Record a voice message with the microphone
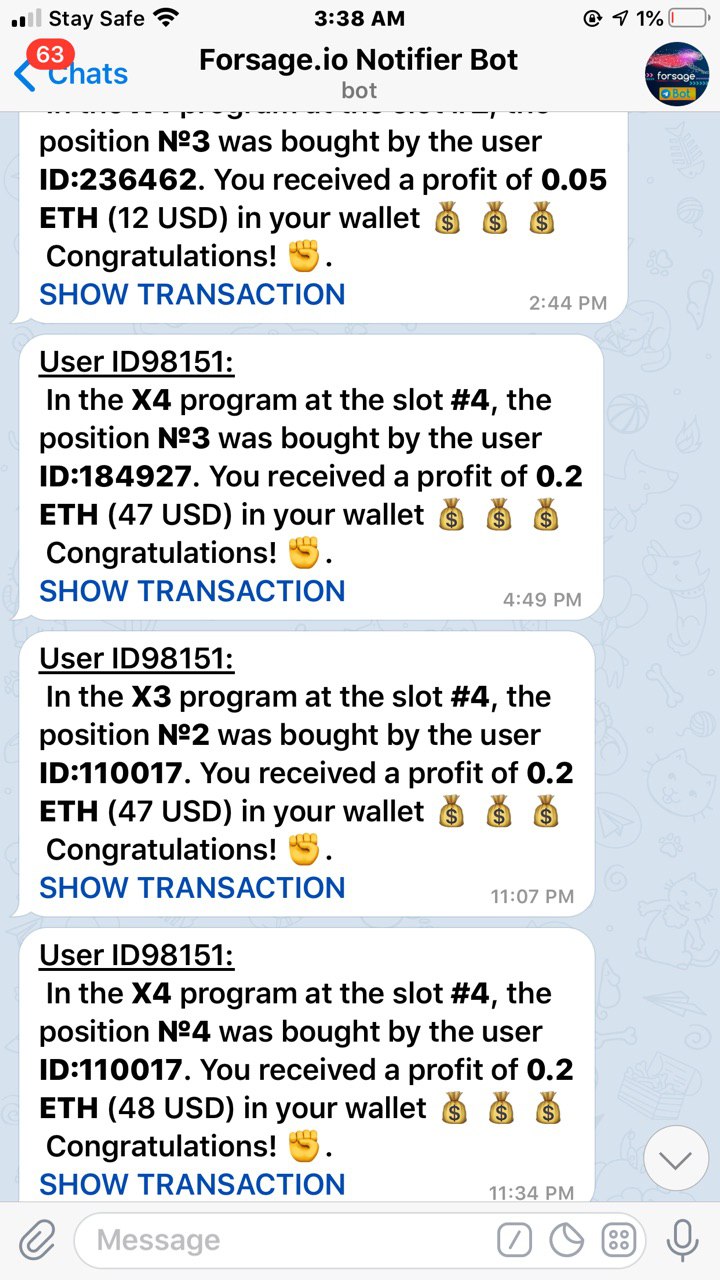This screenshot has width=720, height=1280. [x=683, y=1241]
